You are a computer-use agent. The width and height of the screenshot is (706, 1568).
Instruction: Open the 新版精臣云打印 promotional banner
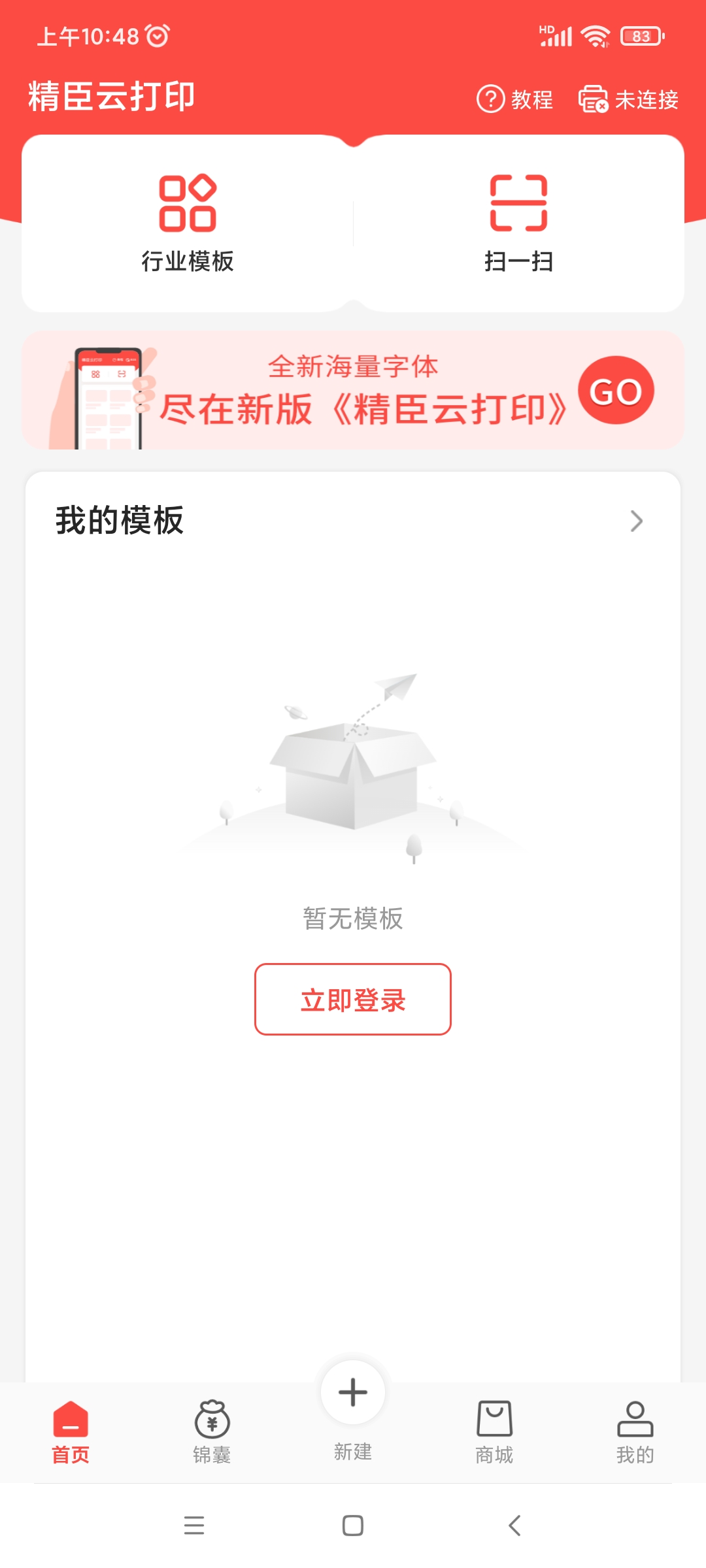pyautogui.click(x=353, y=391)
